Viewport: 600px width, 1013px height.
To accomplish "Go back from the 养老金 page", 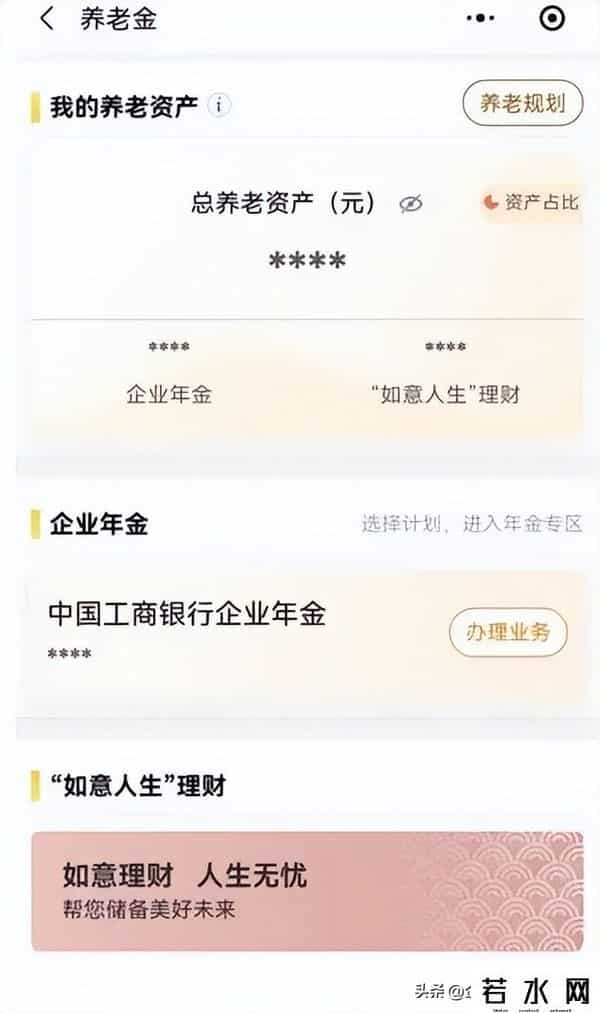I will (x=47, y=19).
